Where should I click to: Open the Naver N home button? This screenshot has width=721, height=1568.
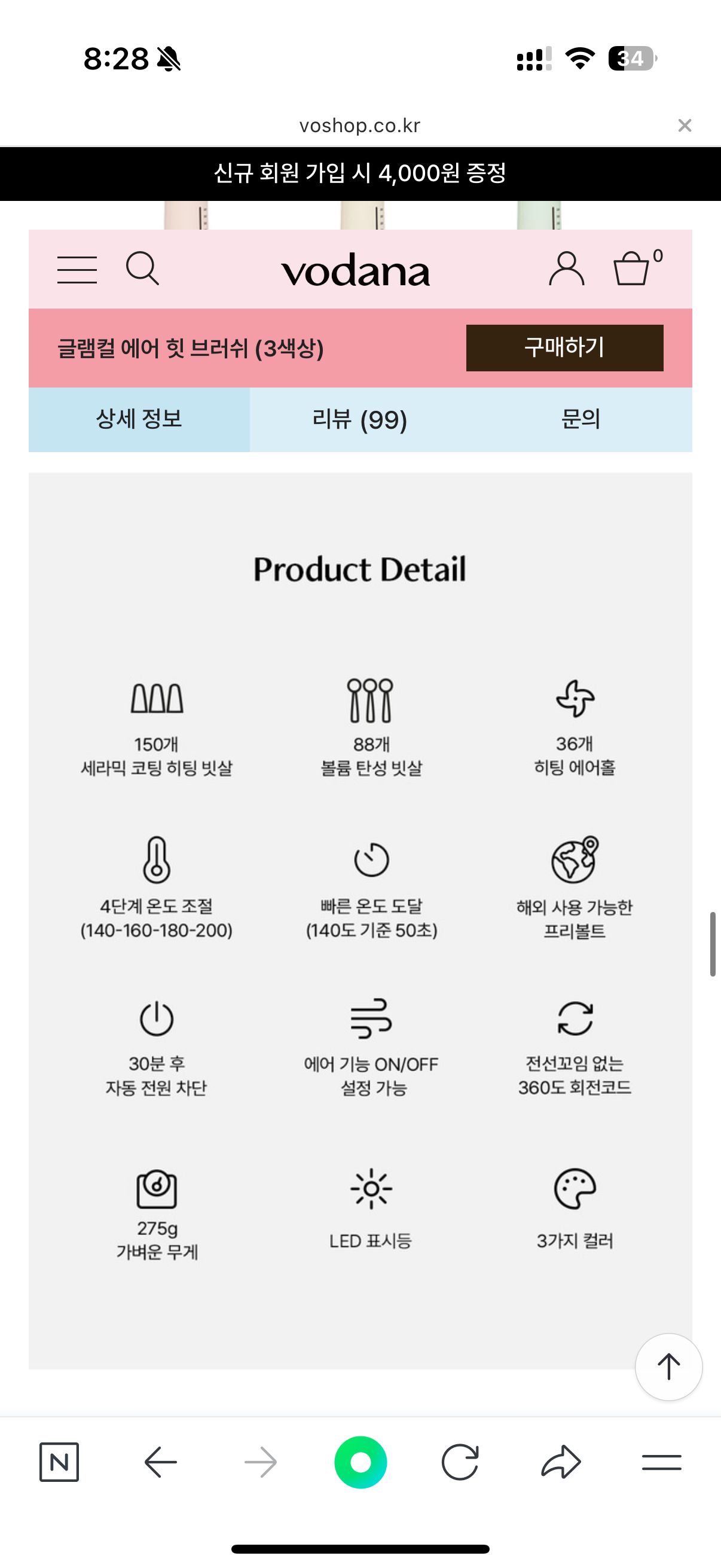[59, 1462]
